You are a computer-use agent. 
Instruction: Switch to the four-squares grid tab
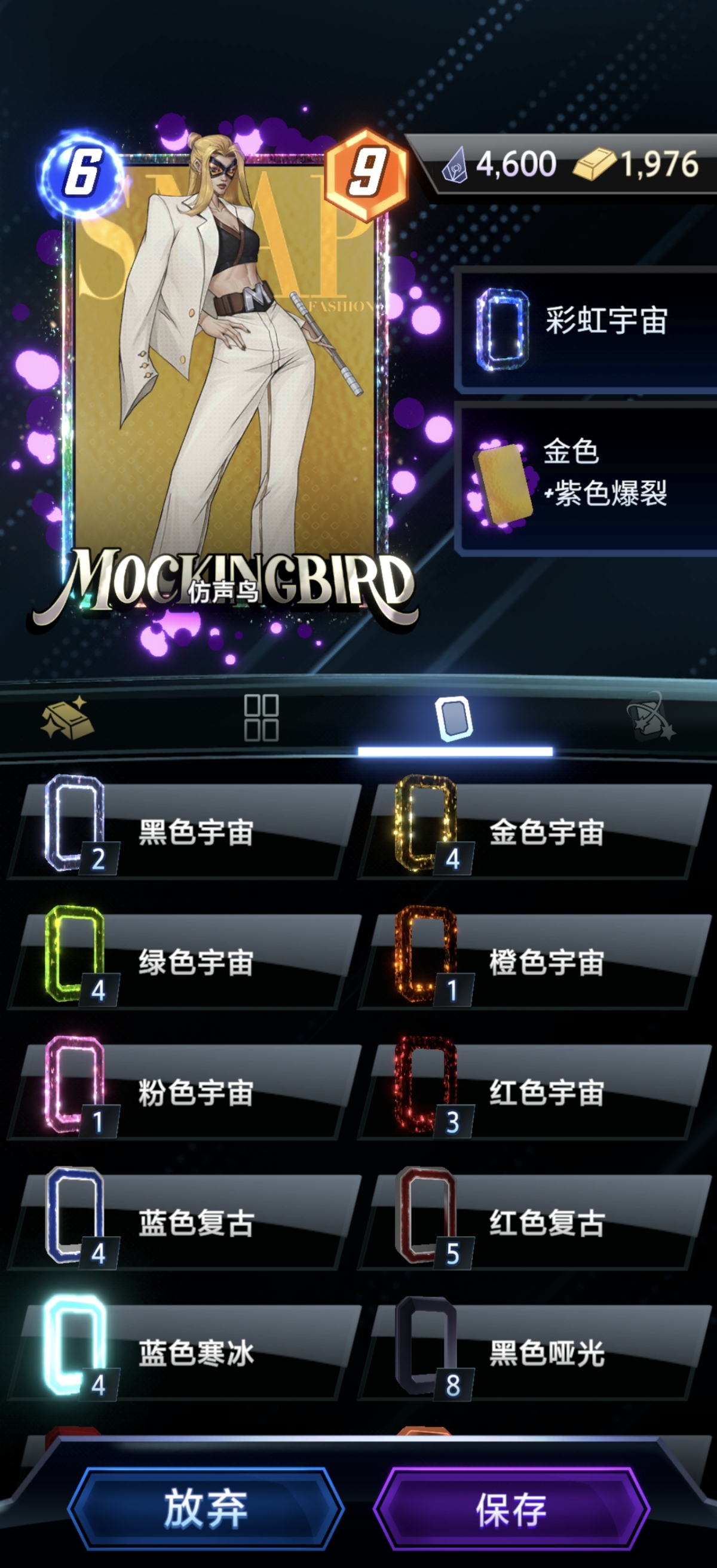coord(261,718)
